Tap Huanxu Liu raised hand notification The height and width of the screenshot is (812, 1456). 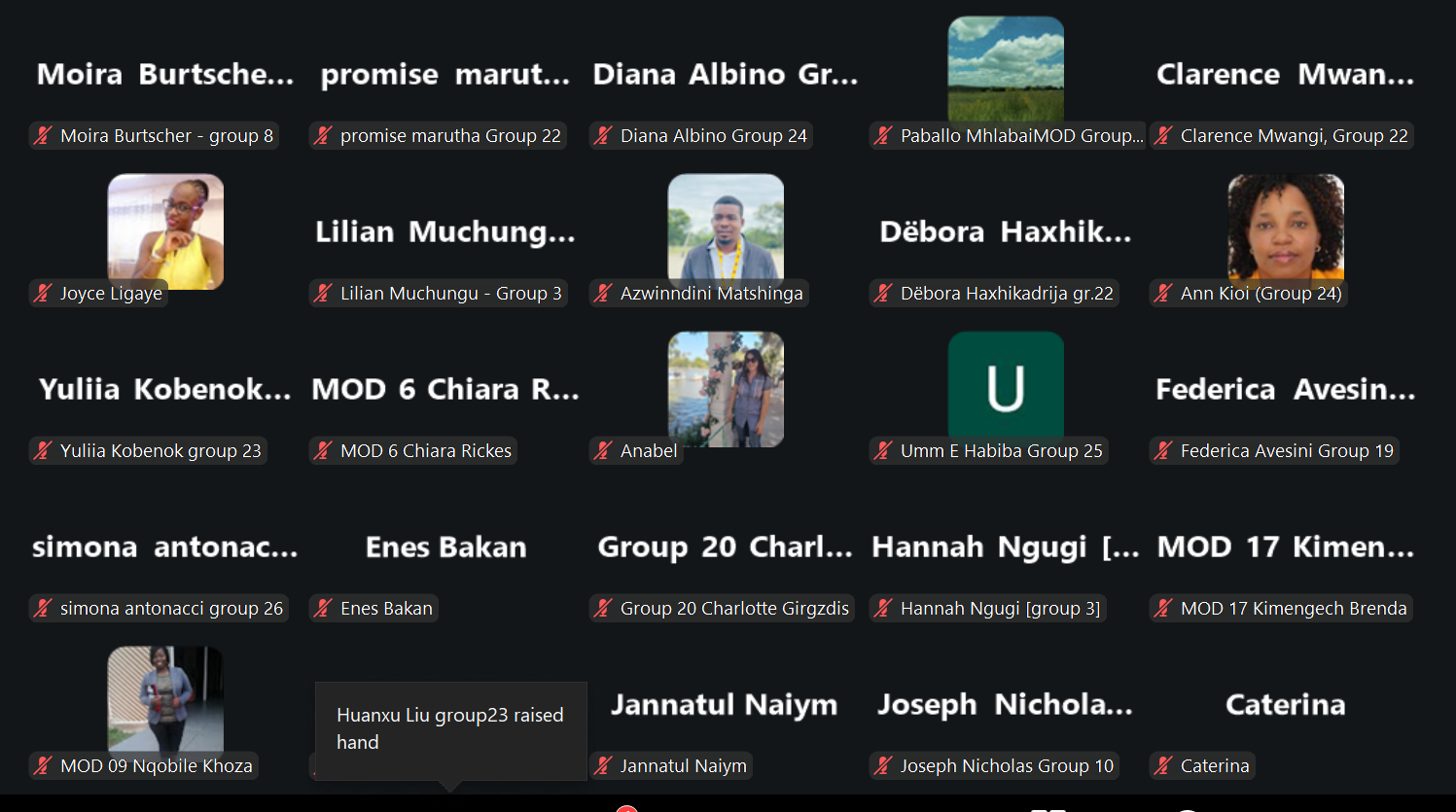click(450, 728)
